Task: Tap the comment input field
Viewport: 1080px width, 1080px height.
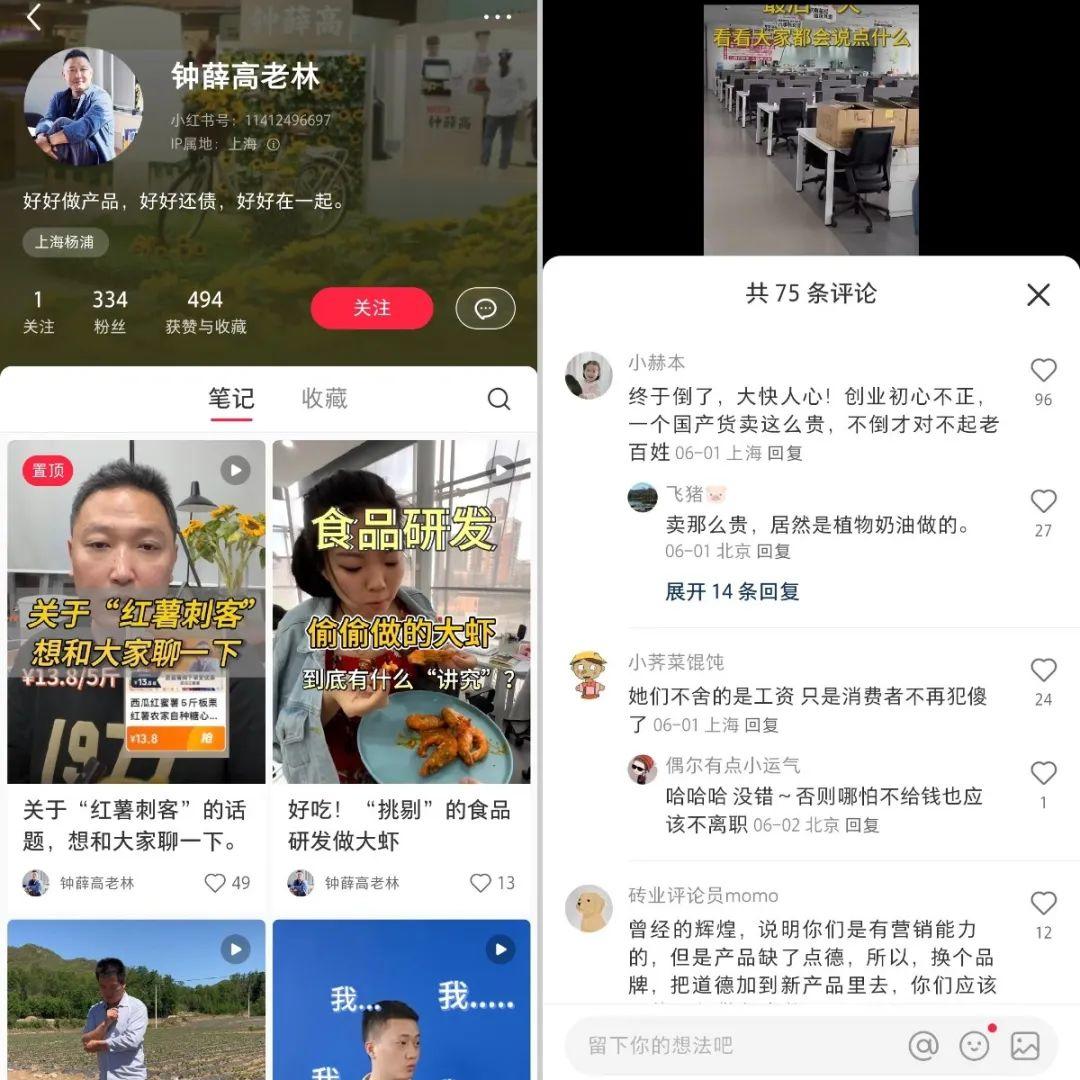Action: pyautogui.click(x=730, y=1046)
